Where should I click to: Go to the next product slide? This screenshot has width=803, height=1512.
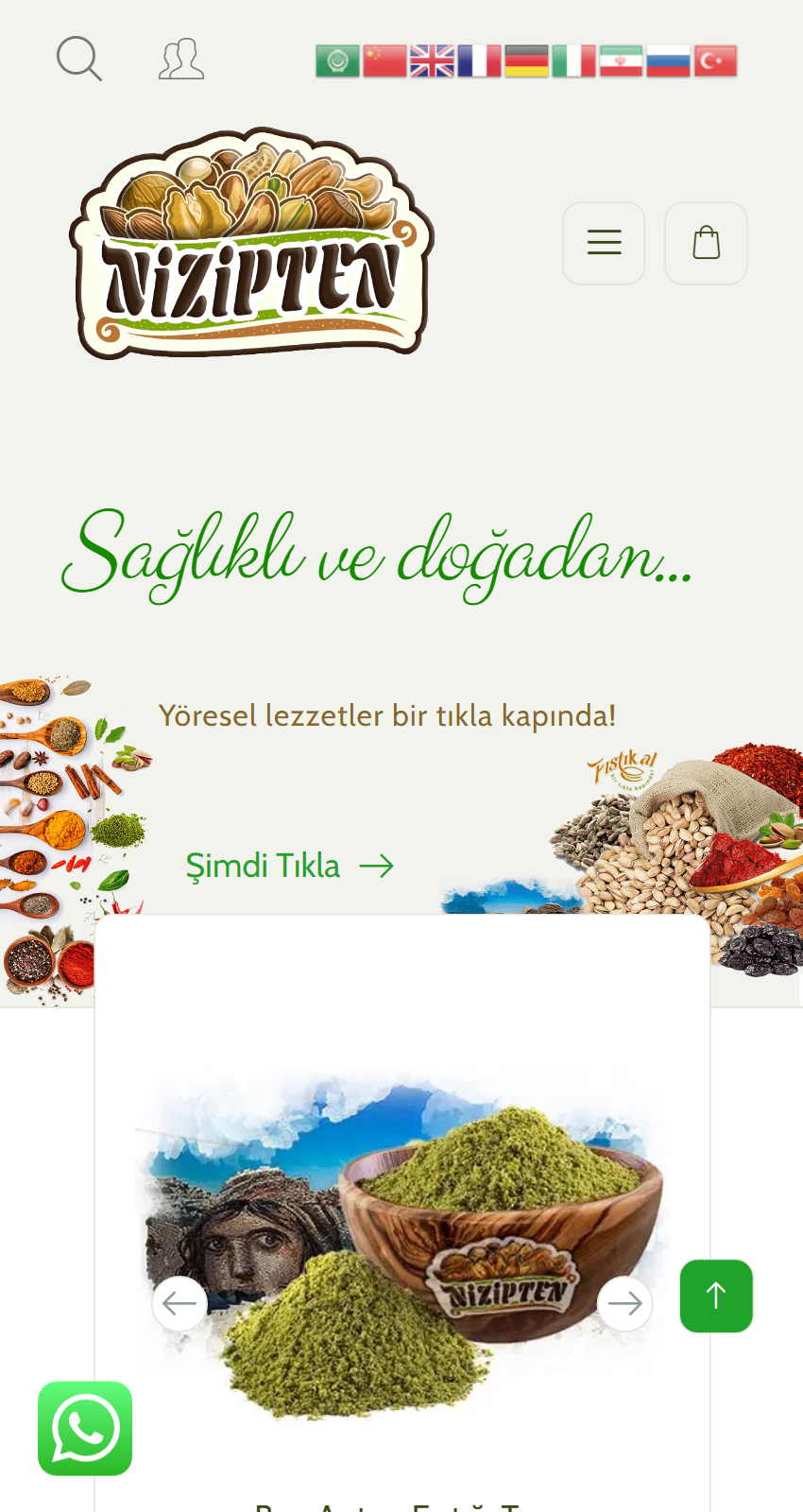pos(624,1304)
